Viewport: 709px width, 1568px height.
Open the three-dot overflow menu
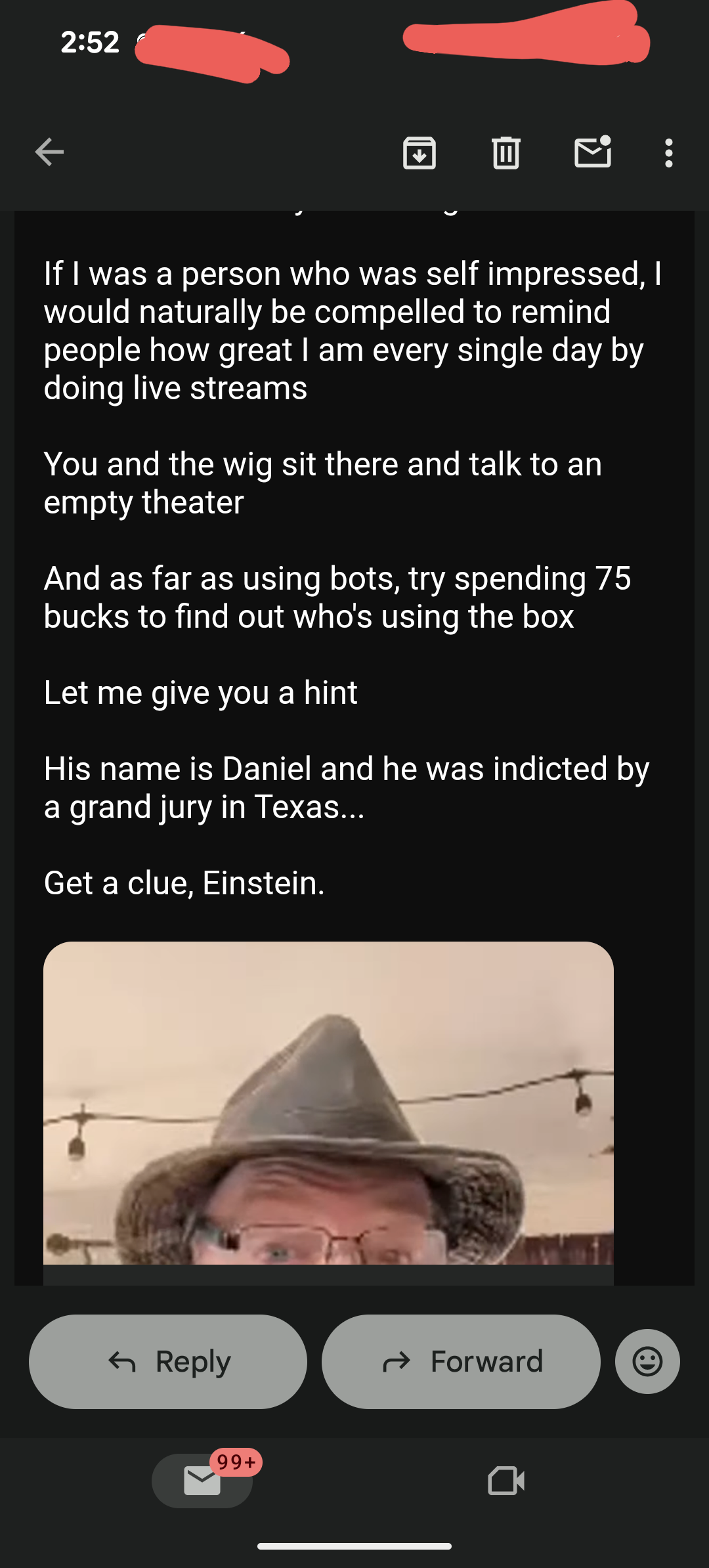(x=668, y=153)
